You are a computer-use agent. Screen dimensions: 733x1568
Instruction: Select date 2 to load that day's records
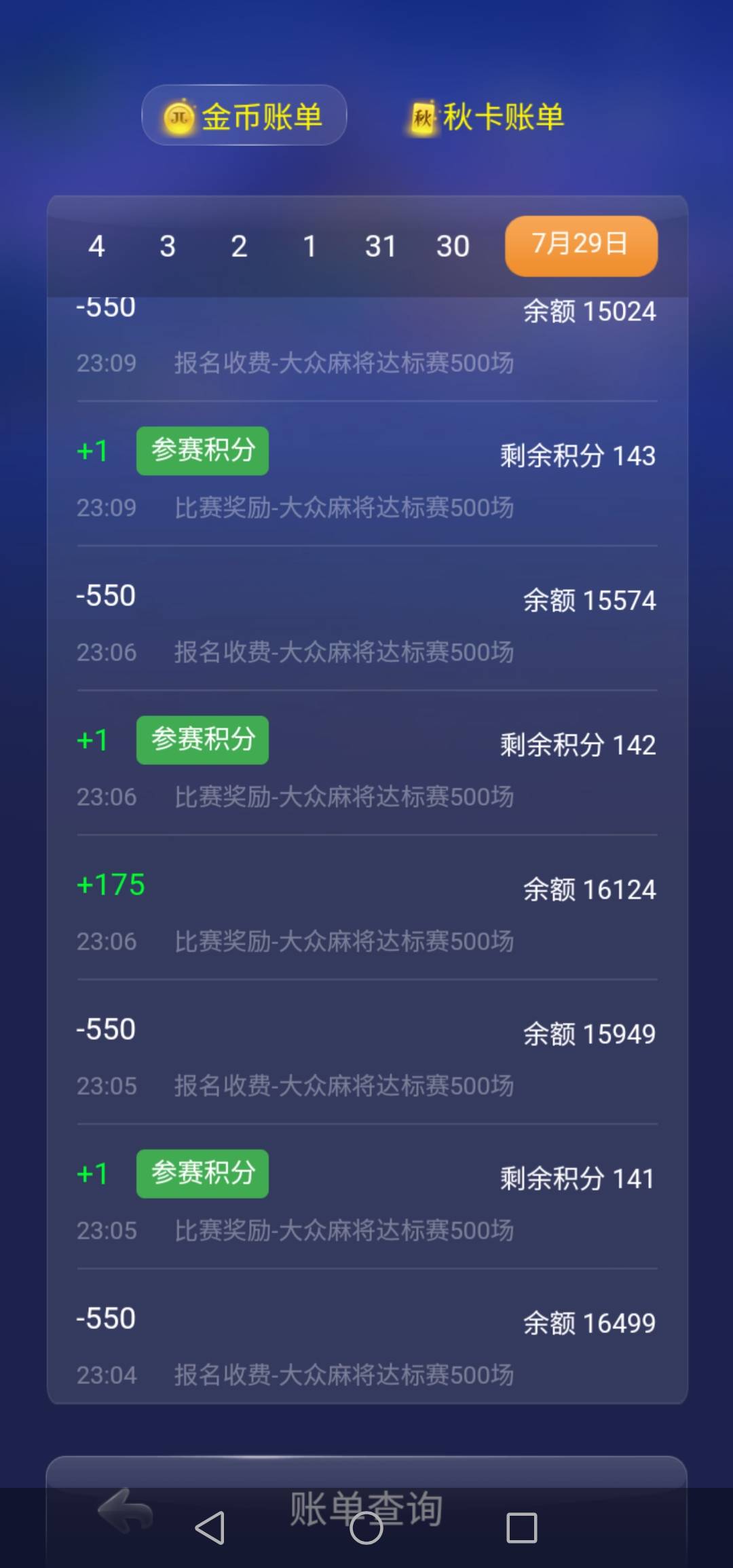point(239,246)
